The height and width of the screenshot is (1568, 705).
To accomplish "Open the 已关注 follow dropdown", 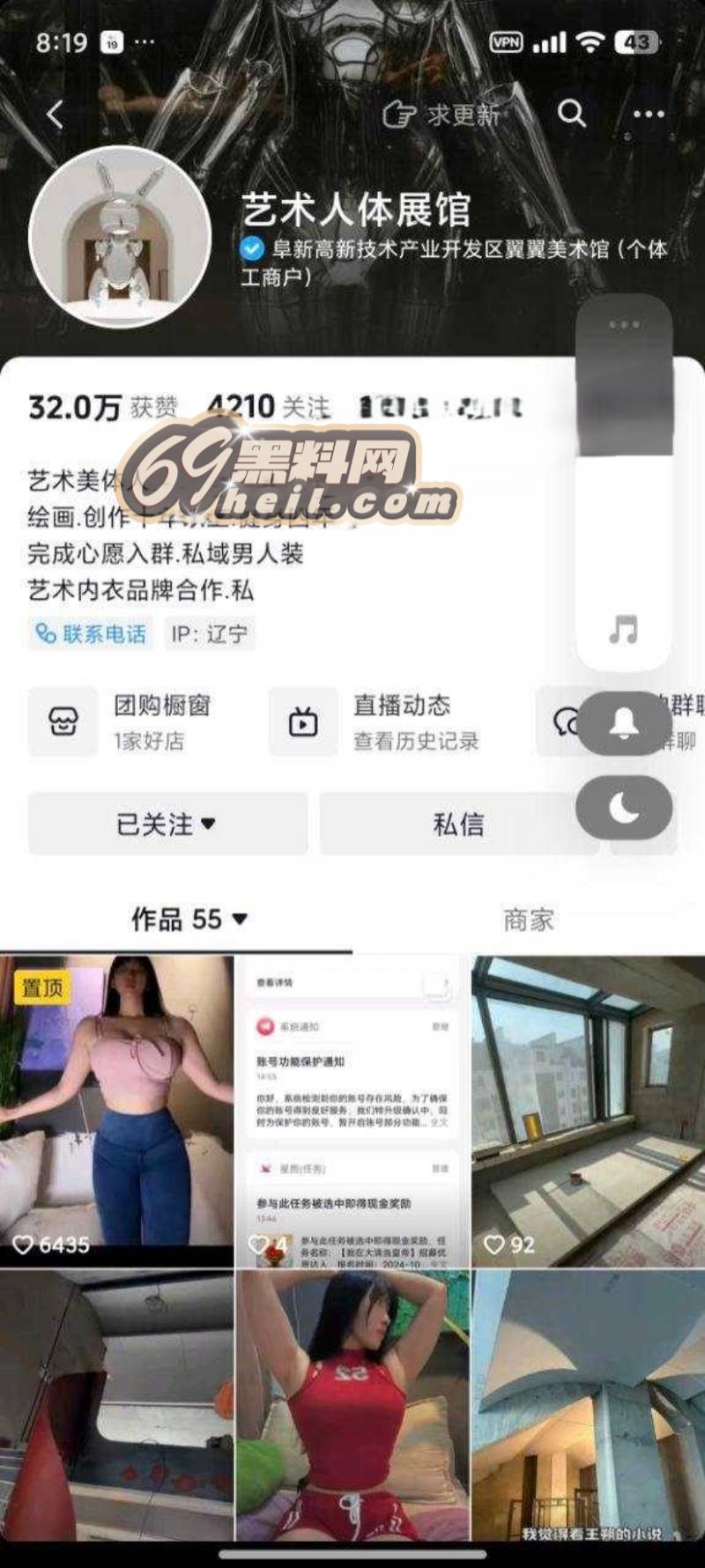I will tap(167, 825).
